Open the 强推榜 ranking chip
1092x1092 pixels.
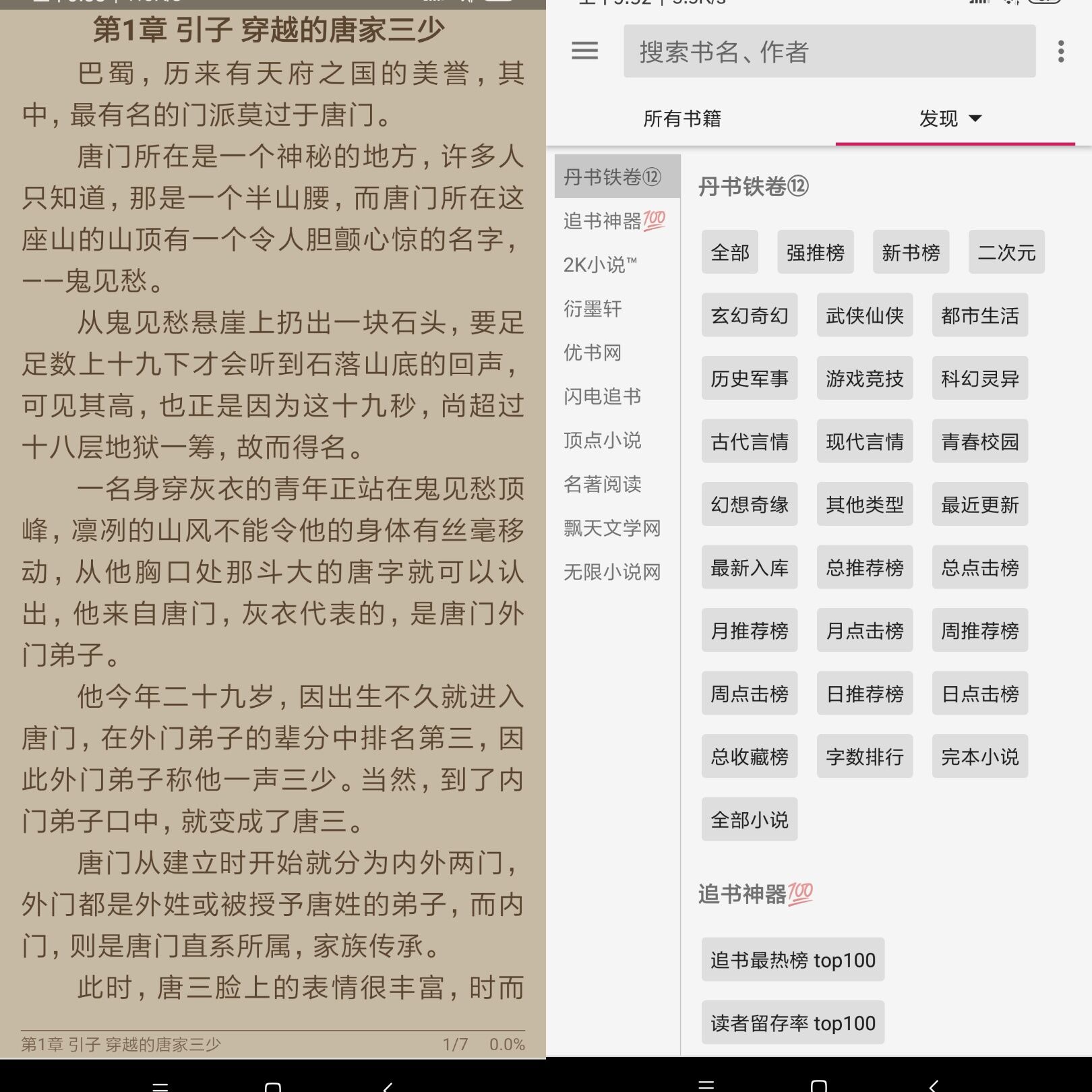pyautogui.click(x=815, y=252)
